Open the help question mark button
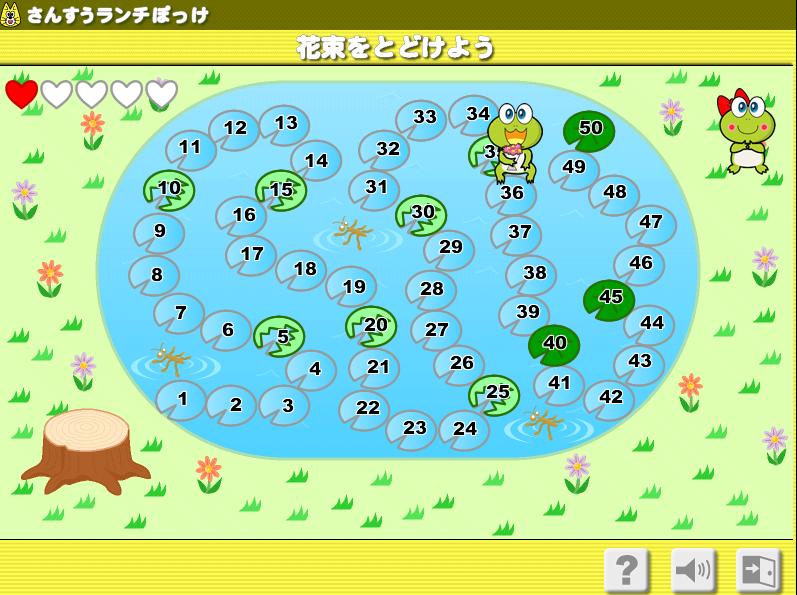797x595 pixels. click(626, 571)
